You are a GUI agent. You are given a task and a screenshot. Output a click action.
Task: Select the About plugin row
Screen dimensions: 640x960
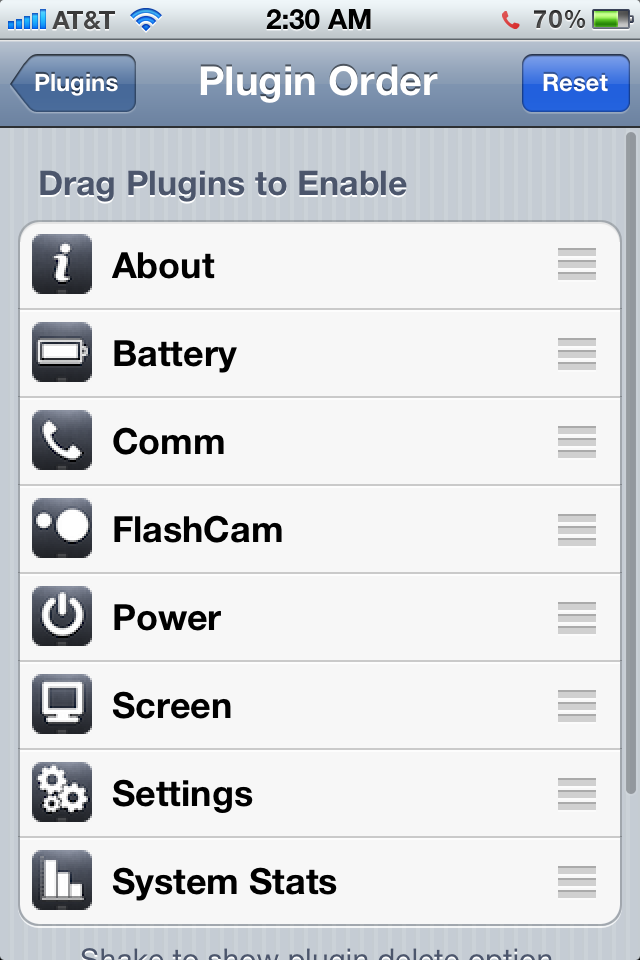[x=300, y=266]
